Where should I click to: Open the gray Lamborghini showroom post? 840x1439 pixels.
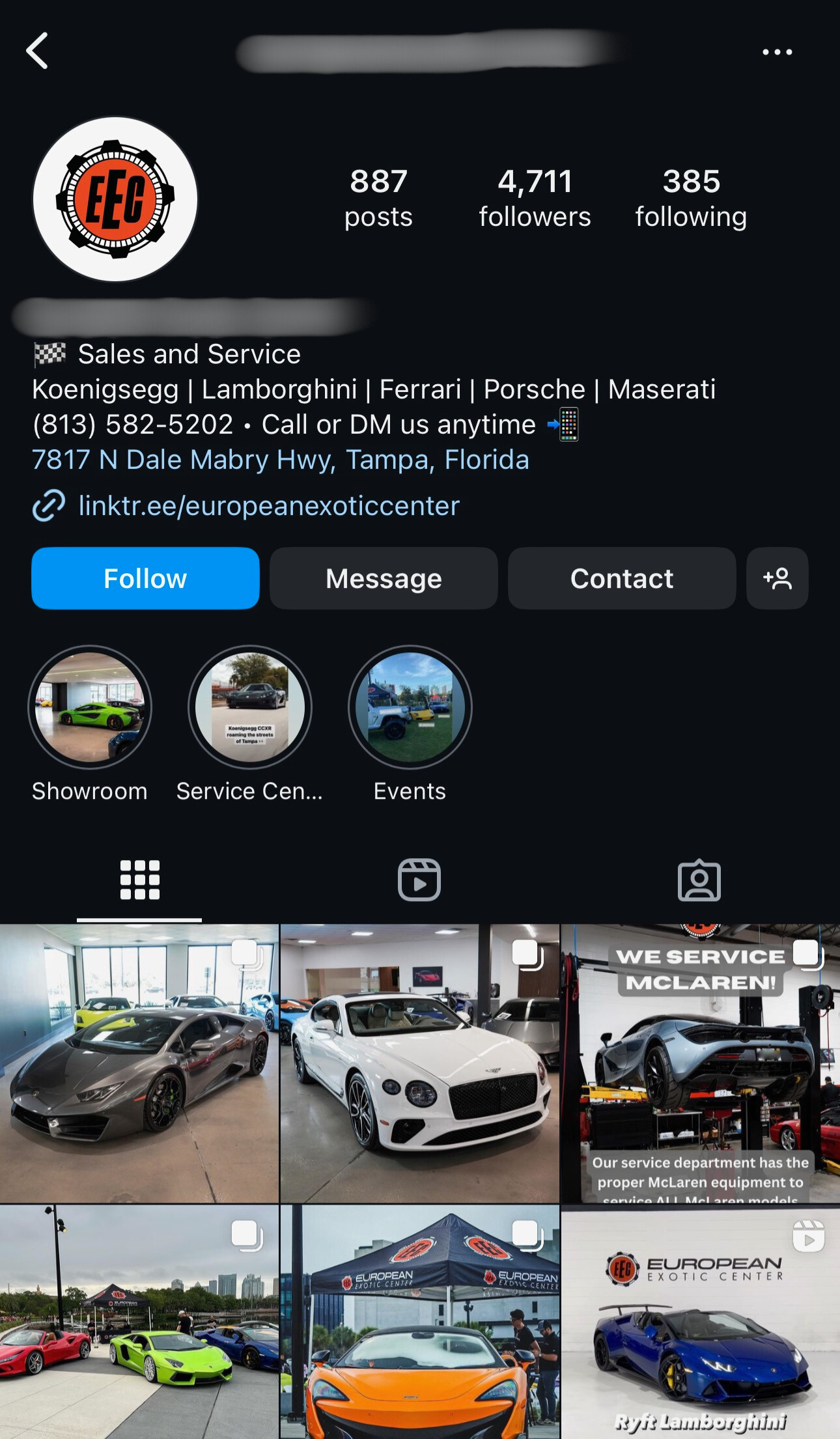pyautogui.click(x=139, y=1063)
